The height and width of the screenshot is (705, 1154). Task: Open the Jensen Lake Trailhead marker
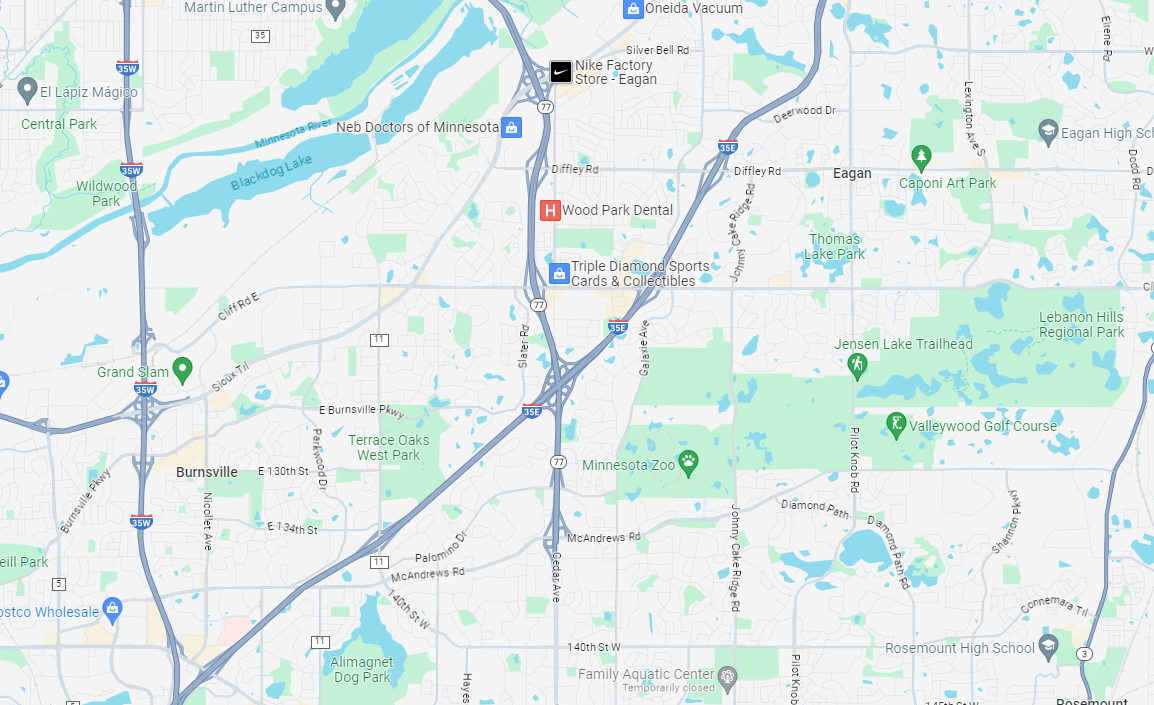click(856, 366)
